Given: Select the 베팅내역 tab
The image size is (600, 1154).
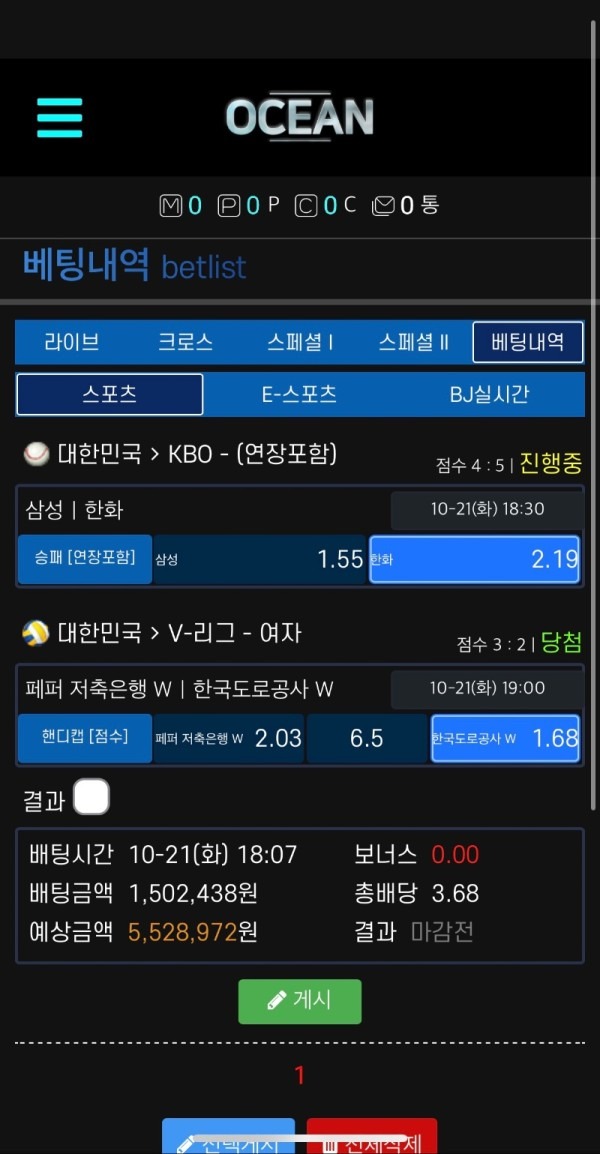Looking at the screenshot, I should click(528, 342).
